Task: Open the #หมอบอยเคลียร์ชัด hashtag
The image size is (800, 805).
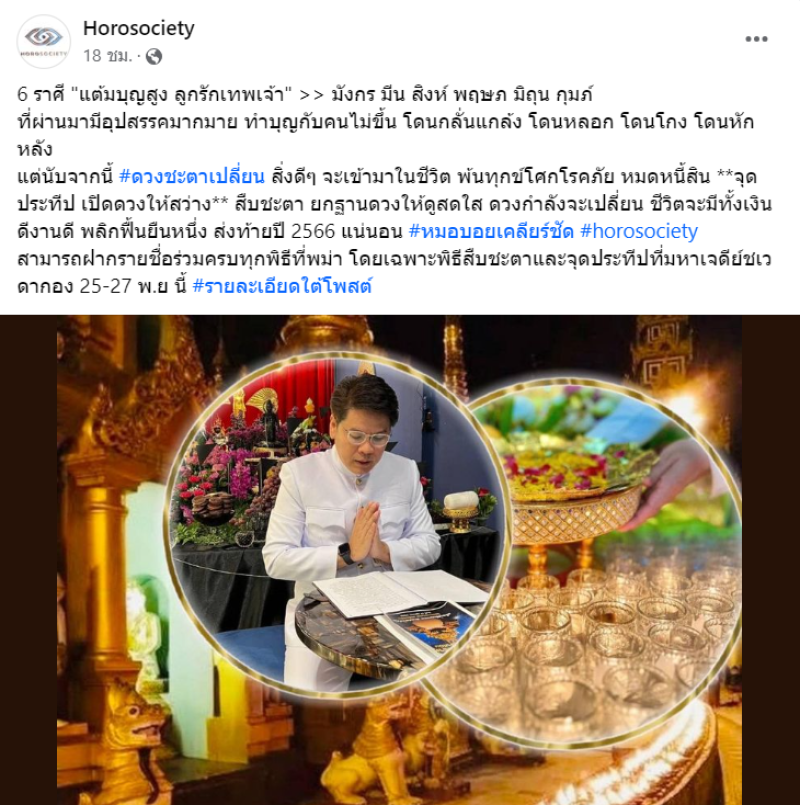Action: 489,232
